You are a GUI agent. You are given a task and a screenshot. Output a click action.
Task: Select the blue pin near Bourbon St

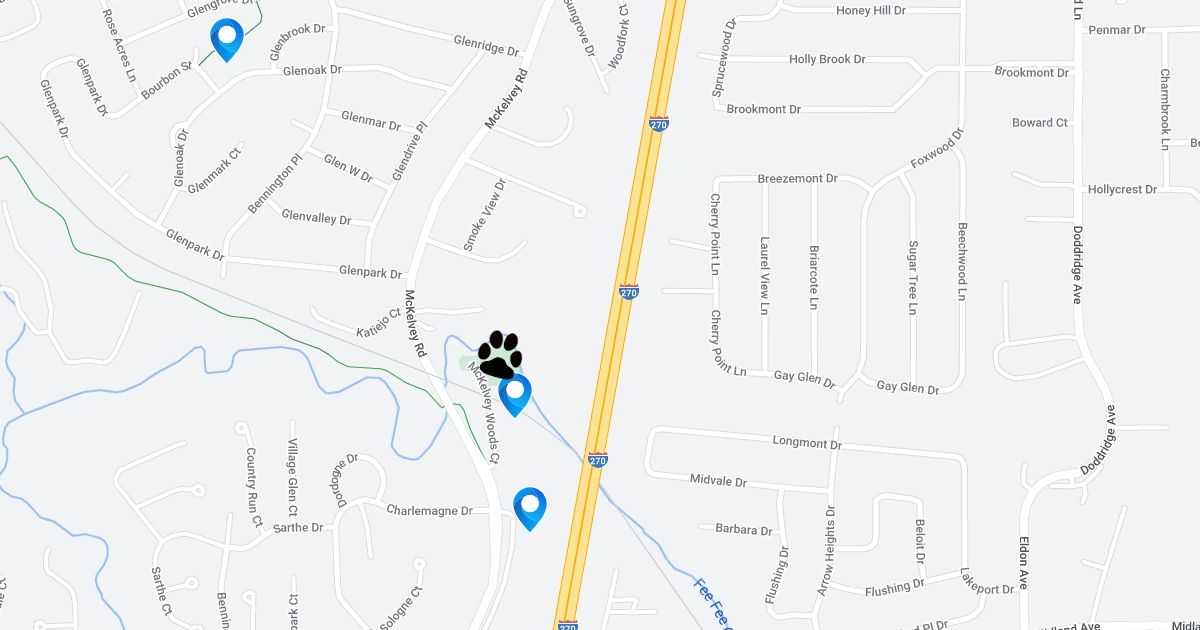coord(227,38)
